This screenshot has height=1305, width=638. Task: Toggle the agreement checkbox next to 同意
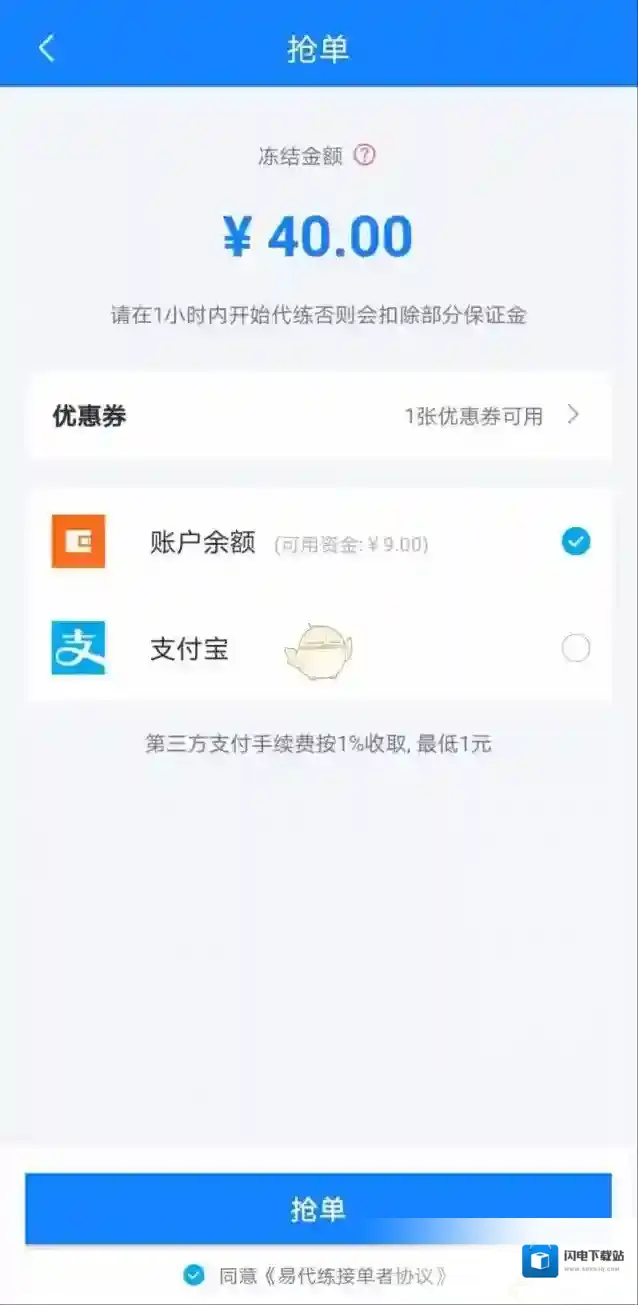coord(194,1275)
